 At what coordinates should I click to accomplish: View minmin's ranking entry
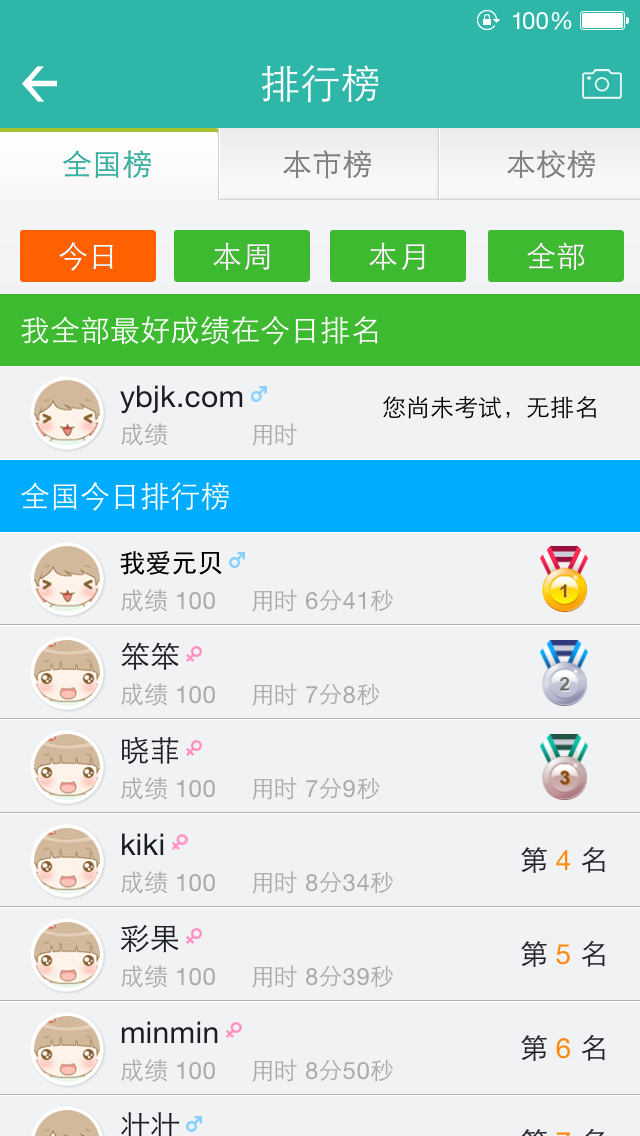pyautogui.click(x=320, y=1049)
